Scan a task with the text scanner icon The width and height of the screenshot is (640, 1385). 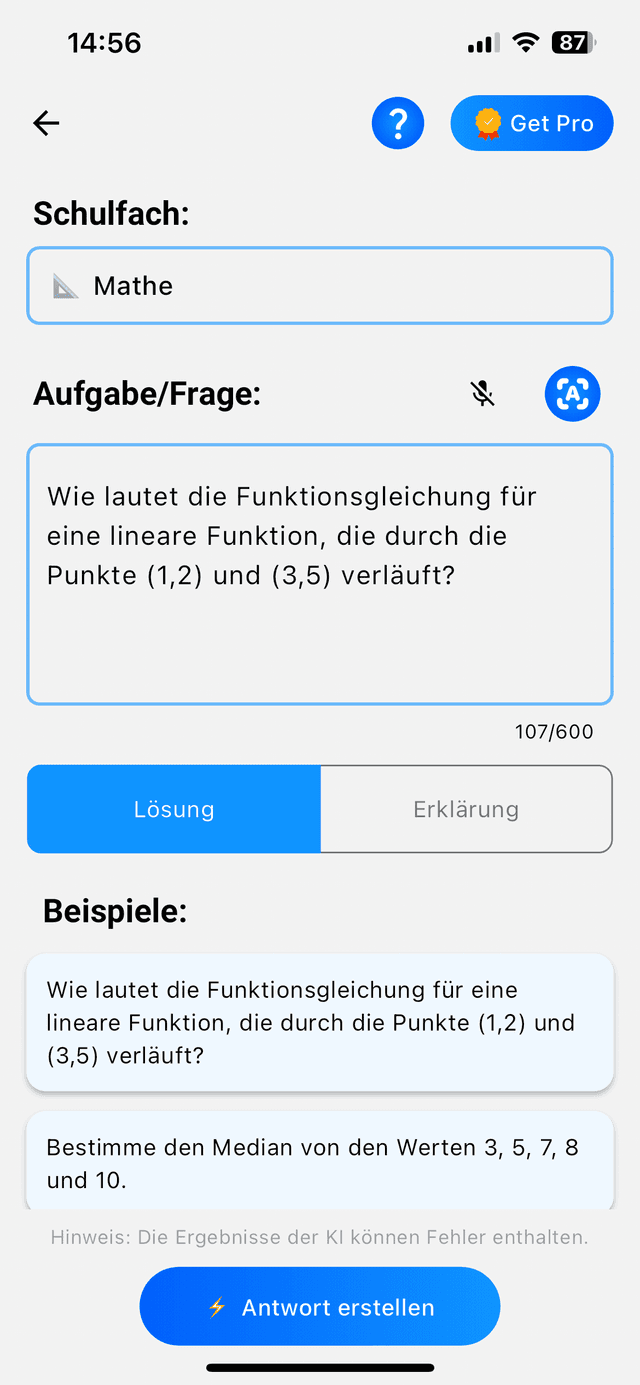pos(573,393)
